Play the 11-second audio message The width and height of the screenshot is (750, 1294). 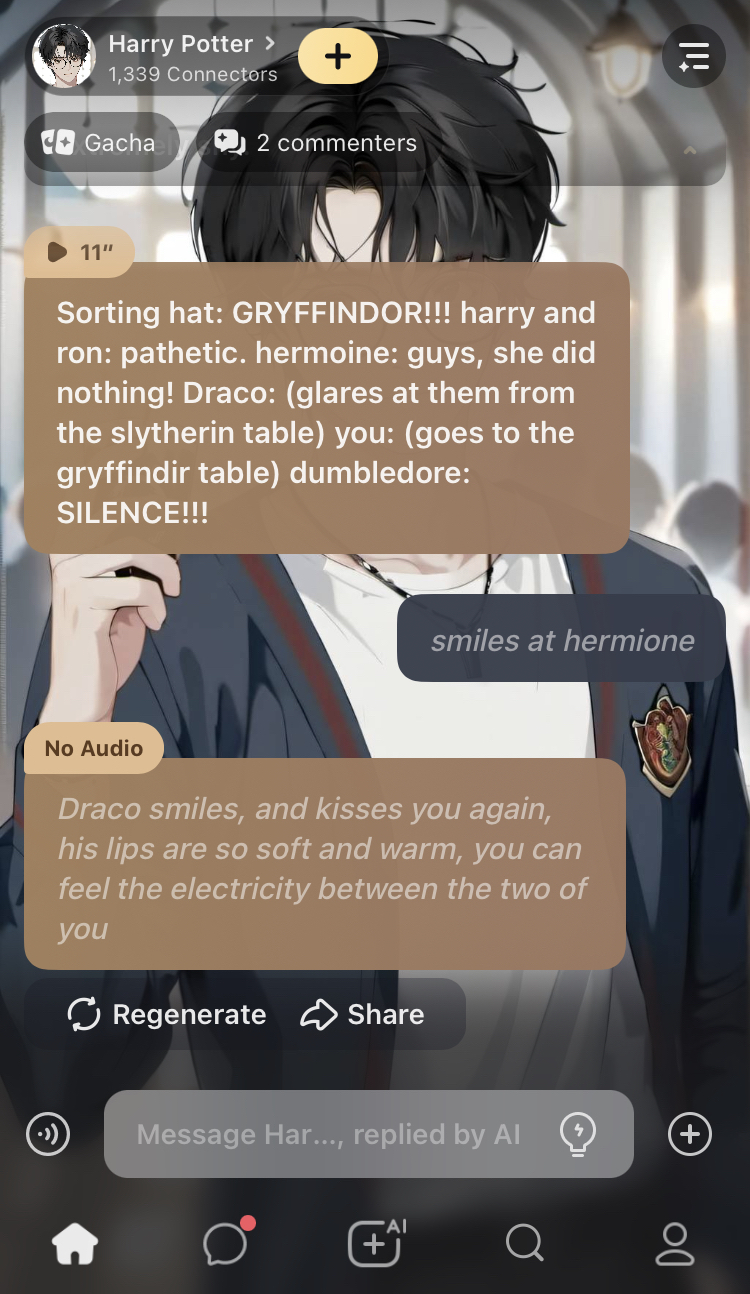point(79,252)
